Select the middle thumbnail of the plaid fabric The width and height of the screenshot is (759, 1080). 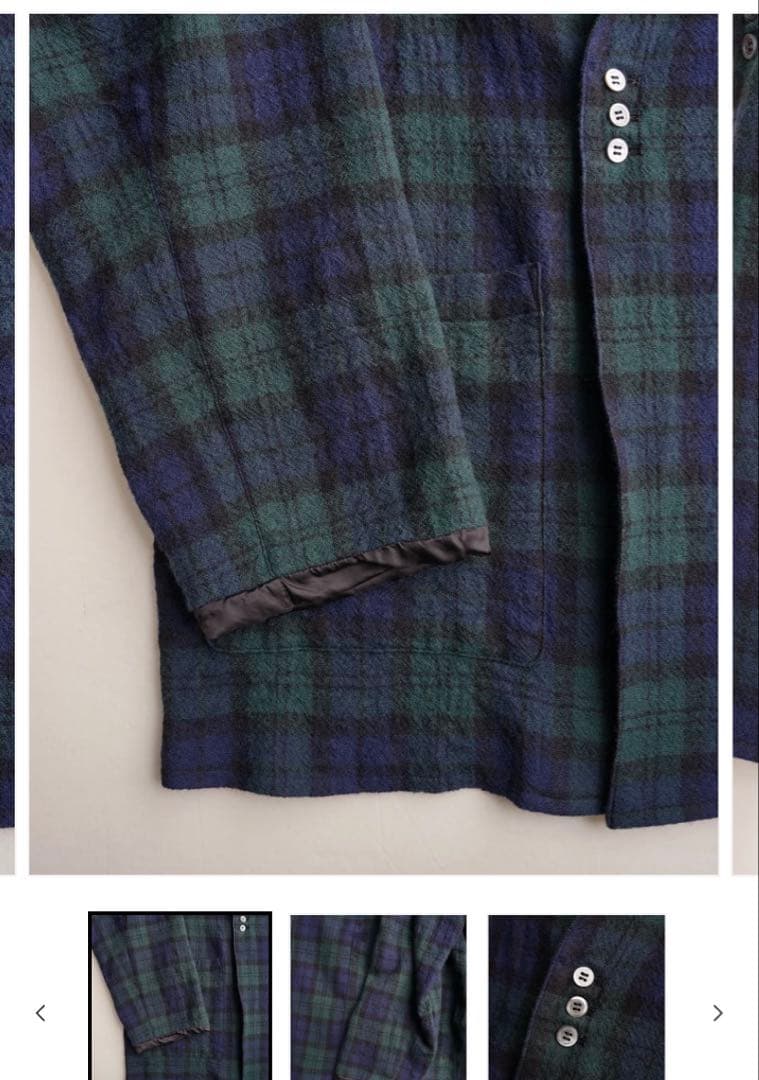[x=378, y=996]
